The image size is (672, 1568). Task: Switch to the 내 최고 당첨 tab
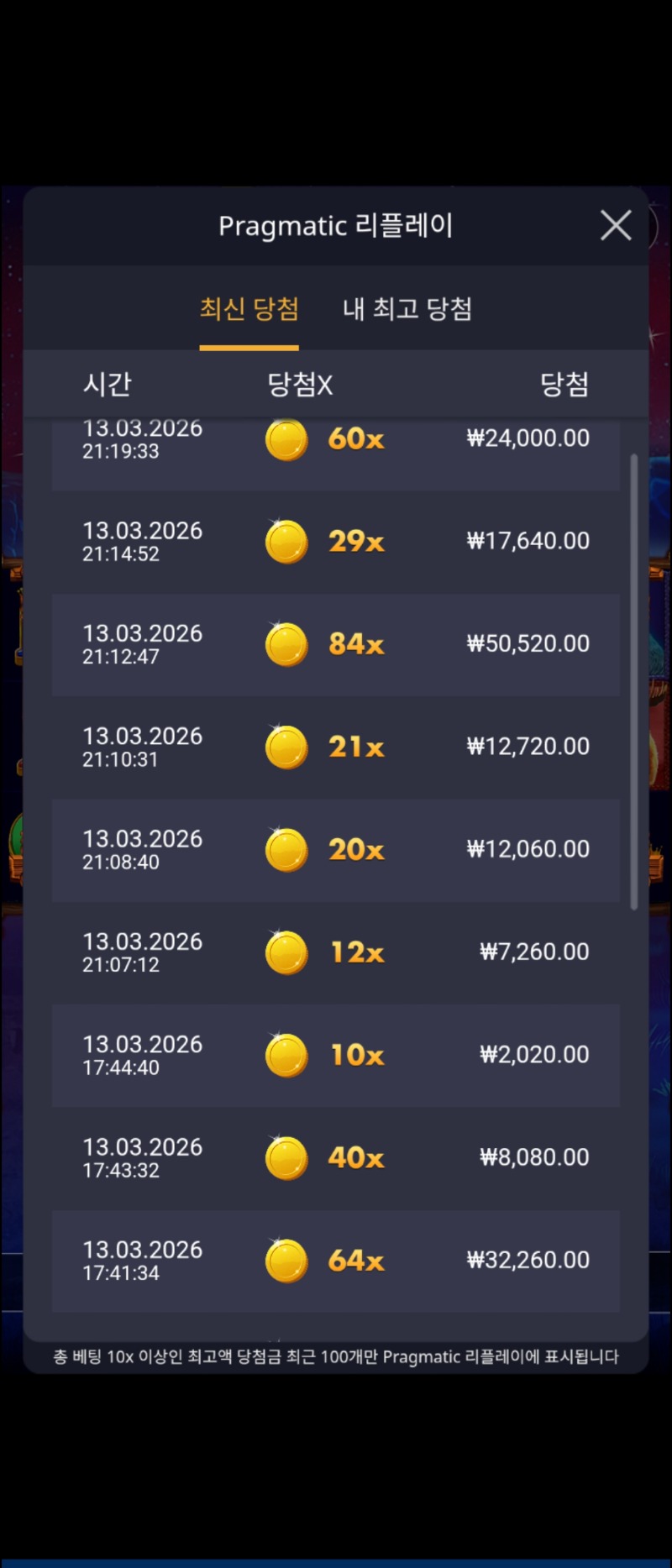coord(407,309)
